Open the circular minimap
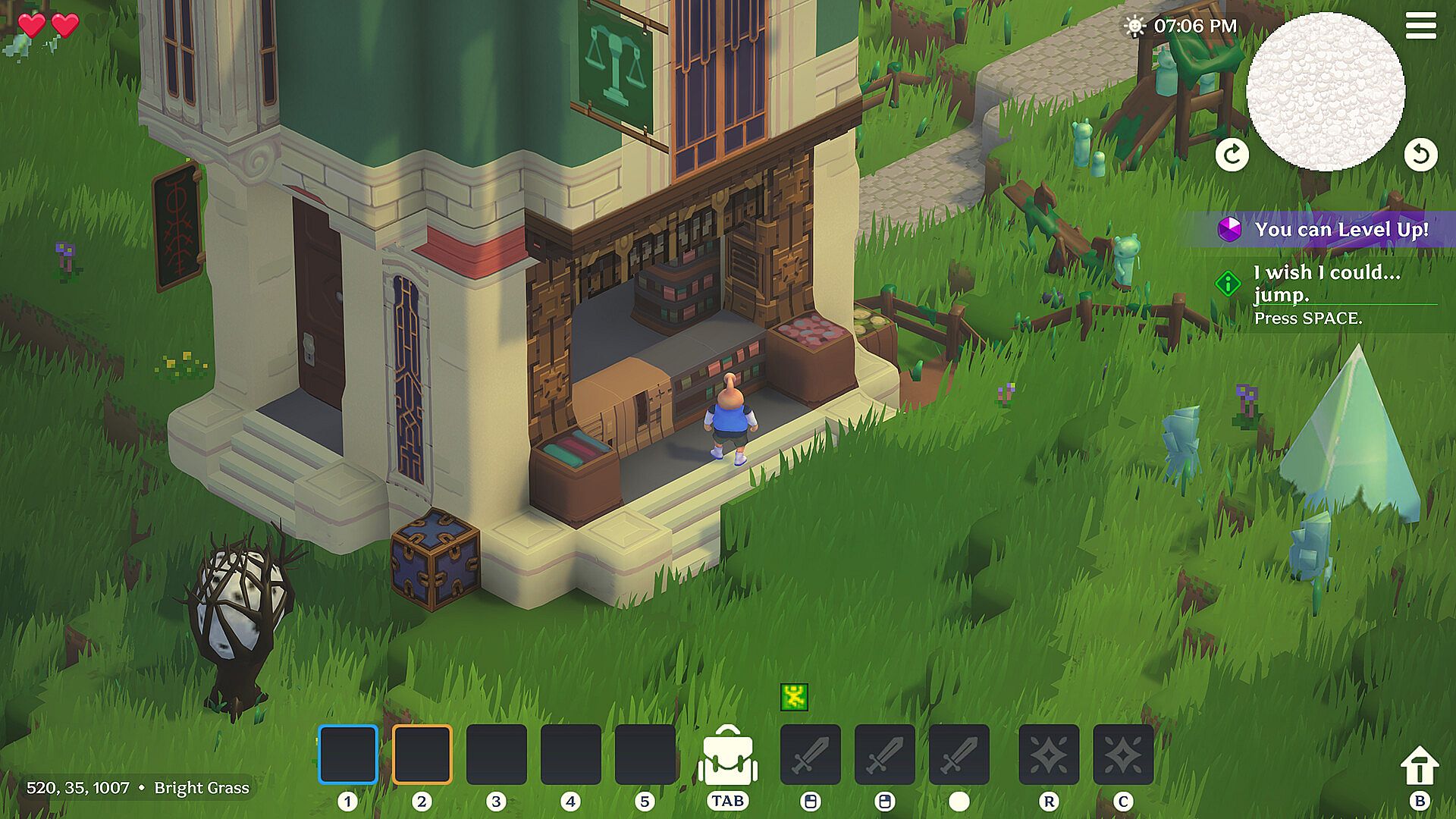Screen dimensions: 1456x819 (1326, 91)
